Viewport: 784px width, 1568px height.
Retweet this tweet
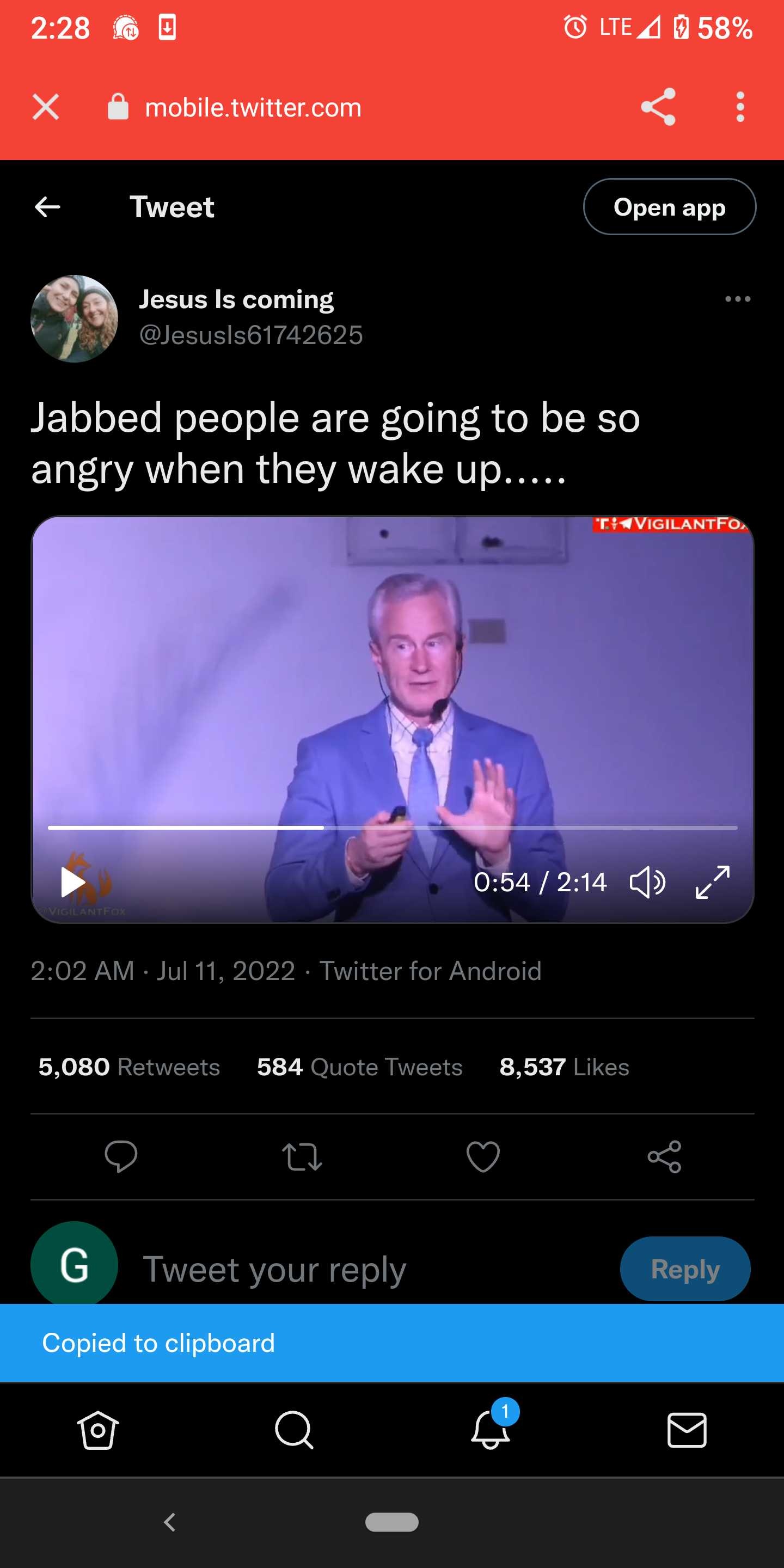point(302,1156)
